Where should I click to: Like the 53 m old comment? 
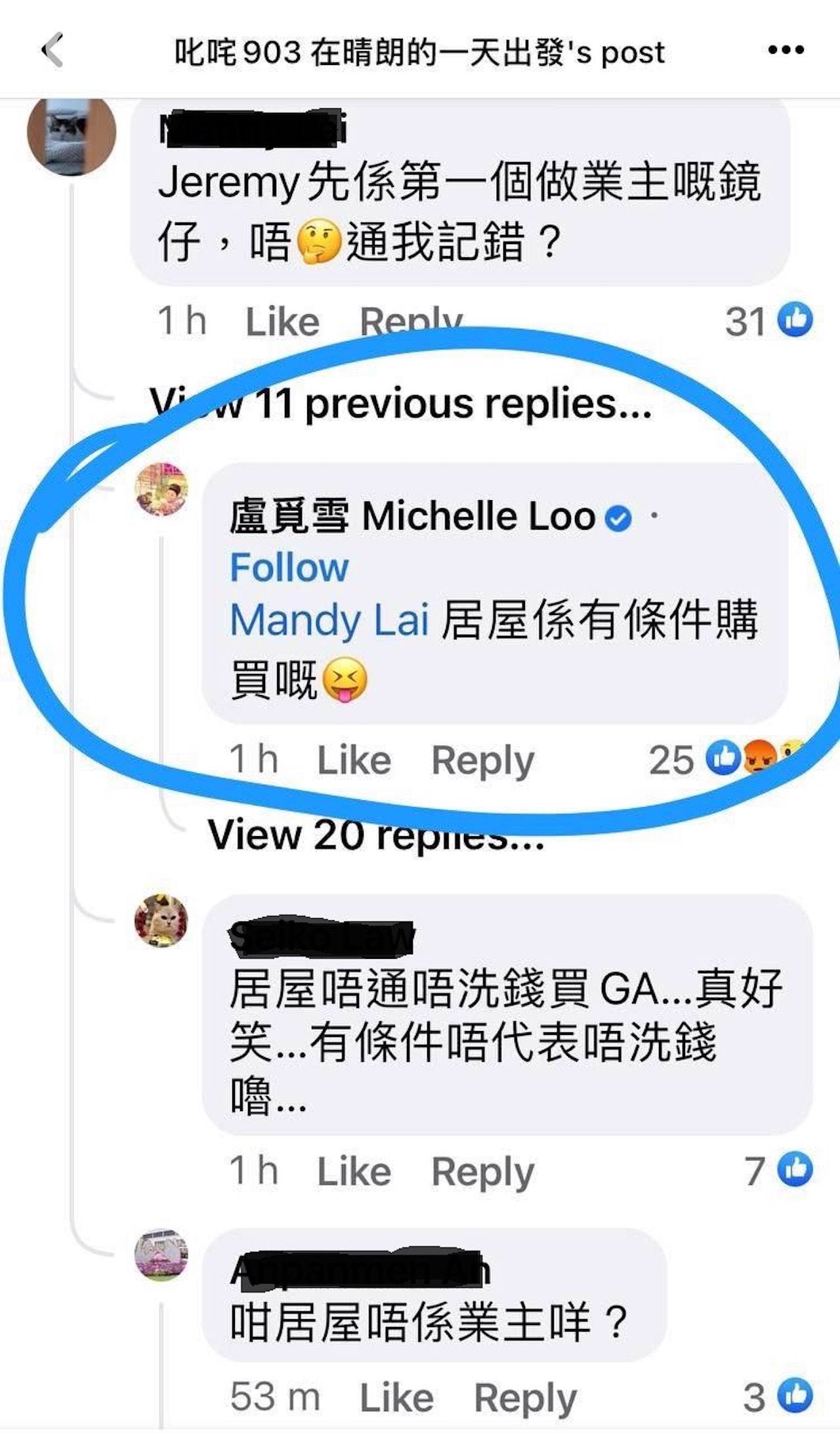396,1397
